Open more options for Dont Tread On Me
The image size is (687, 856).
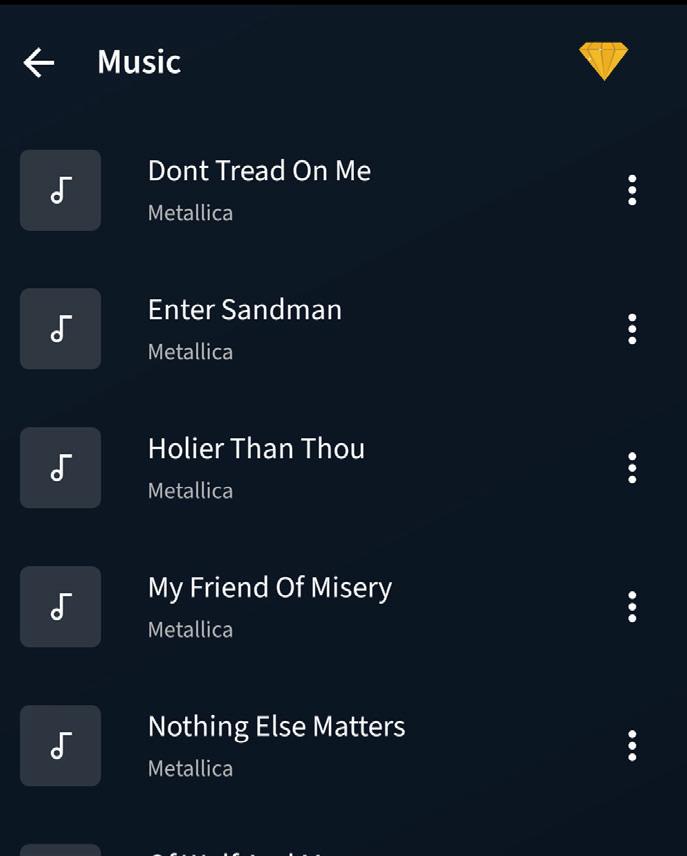click(631, 190)
